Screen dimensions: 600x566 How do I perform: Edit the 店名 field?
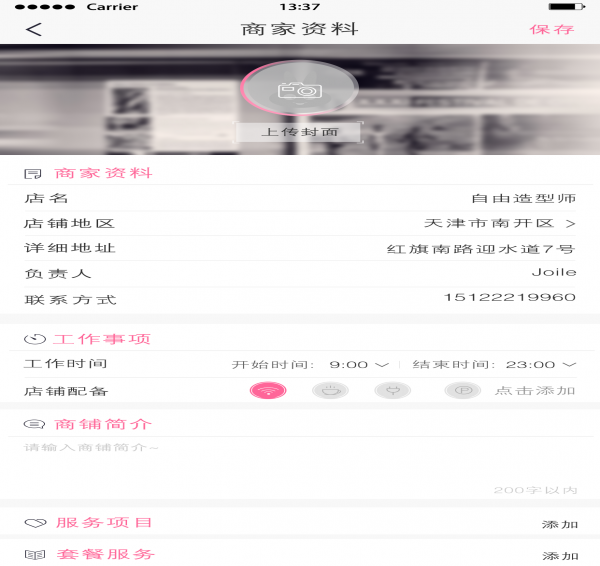[300, 198]
